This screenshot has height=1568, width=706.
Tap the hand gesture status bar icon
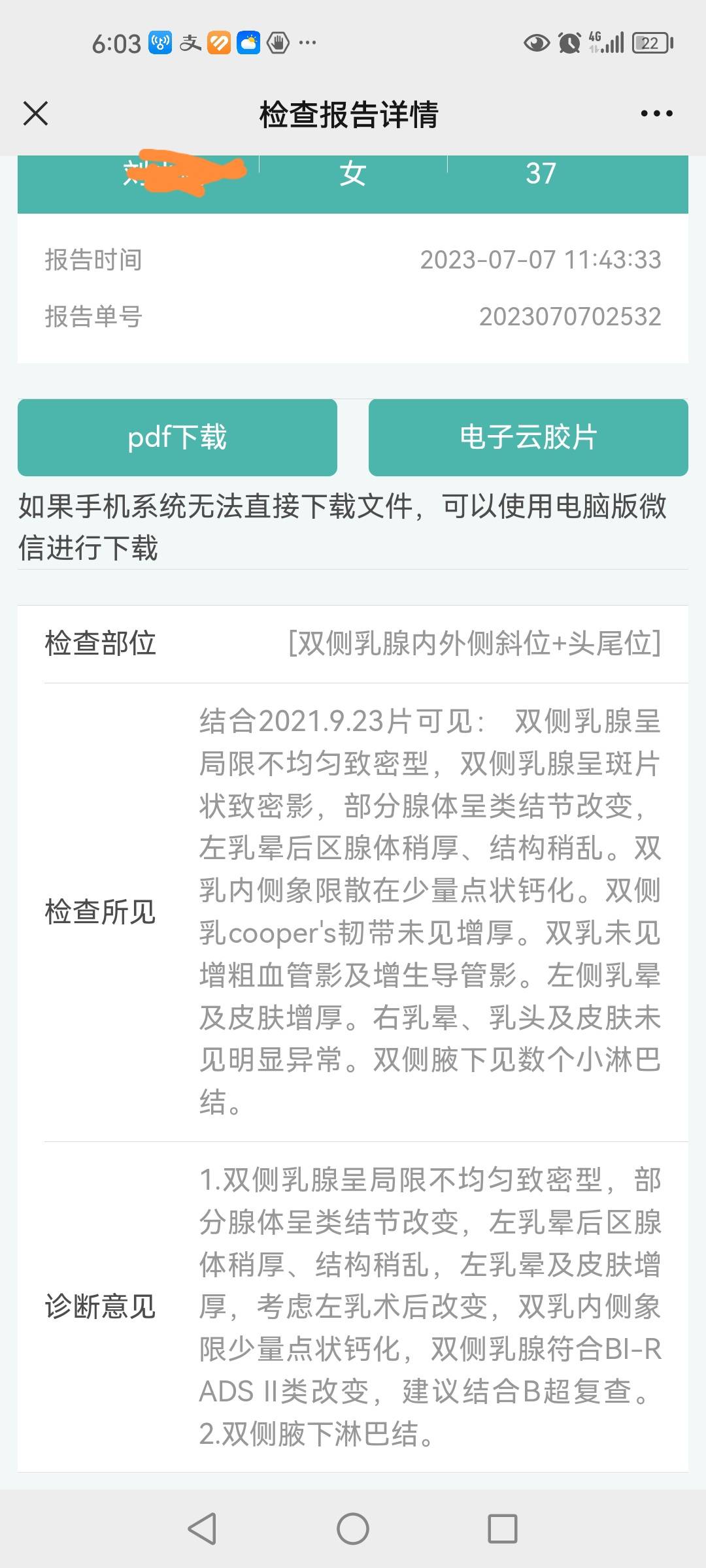277,42
